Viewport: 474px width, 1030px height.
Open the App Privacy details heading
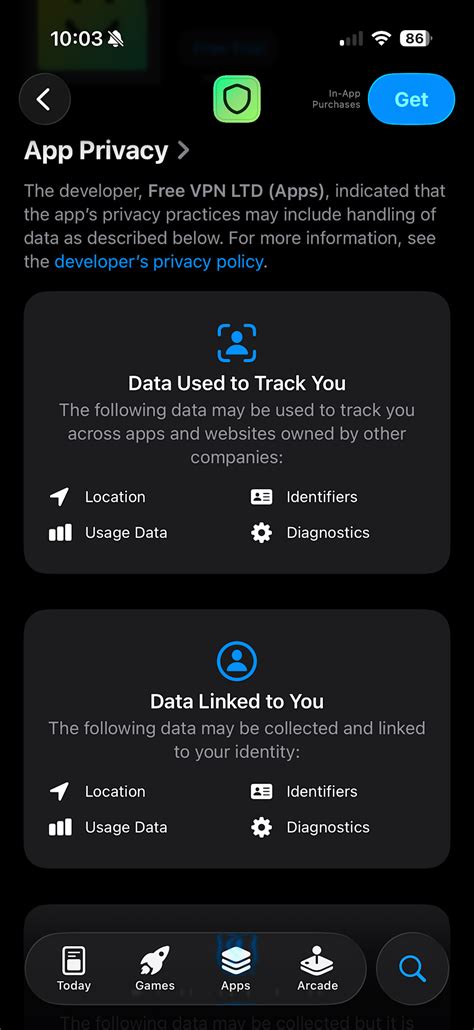[107, 151]
